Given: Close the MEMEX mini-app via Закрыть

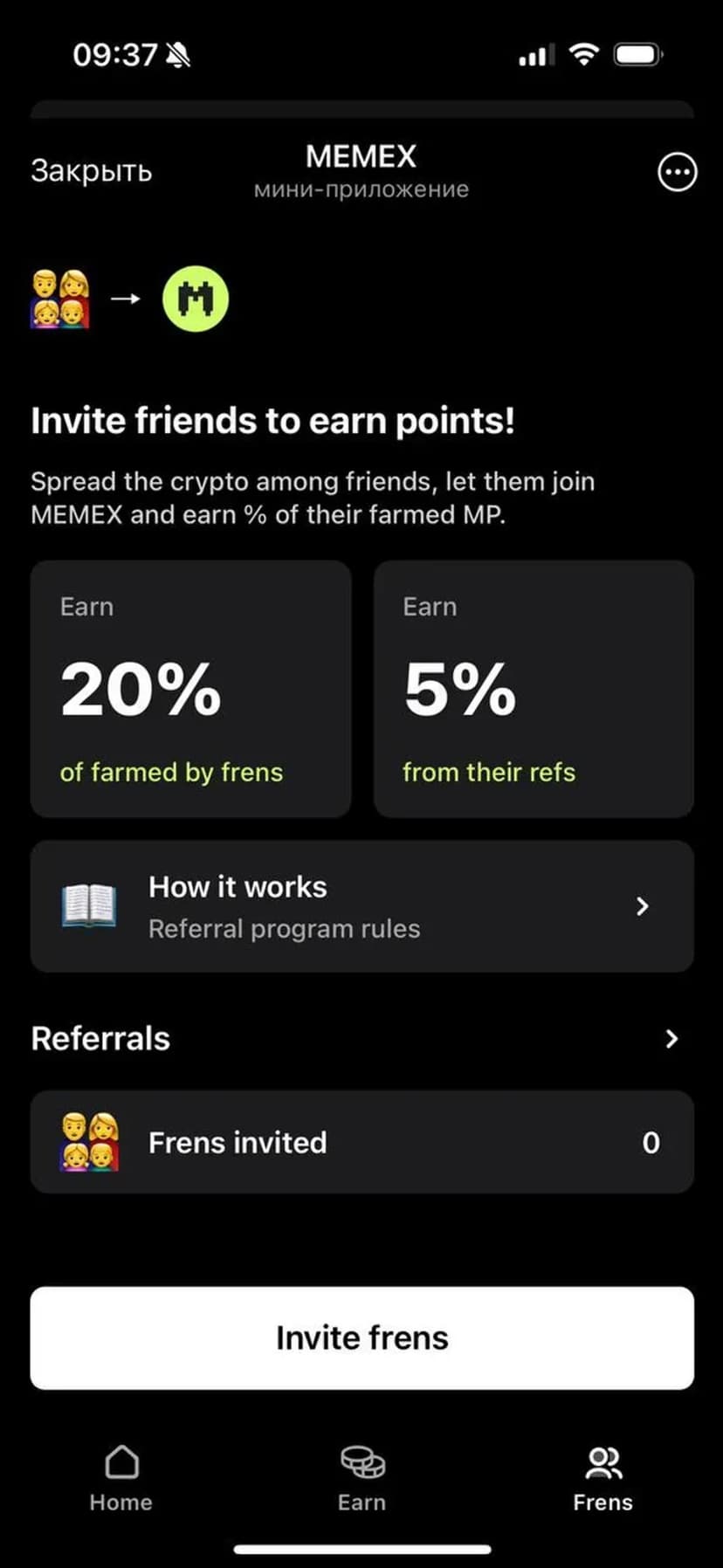Looking at the screenshot, I should (92, 171).
